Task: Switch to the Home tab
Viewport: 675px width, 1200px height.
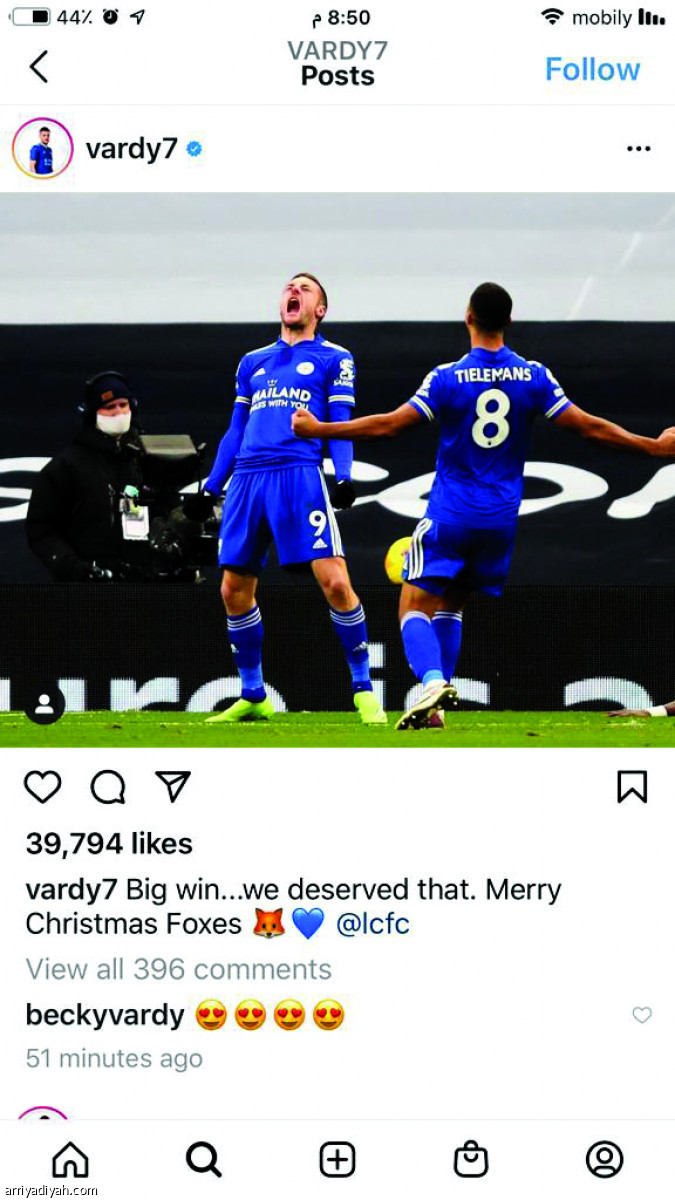Action: [x=70, y=1160]
